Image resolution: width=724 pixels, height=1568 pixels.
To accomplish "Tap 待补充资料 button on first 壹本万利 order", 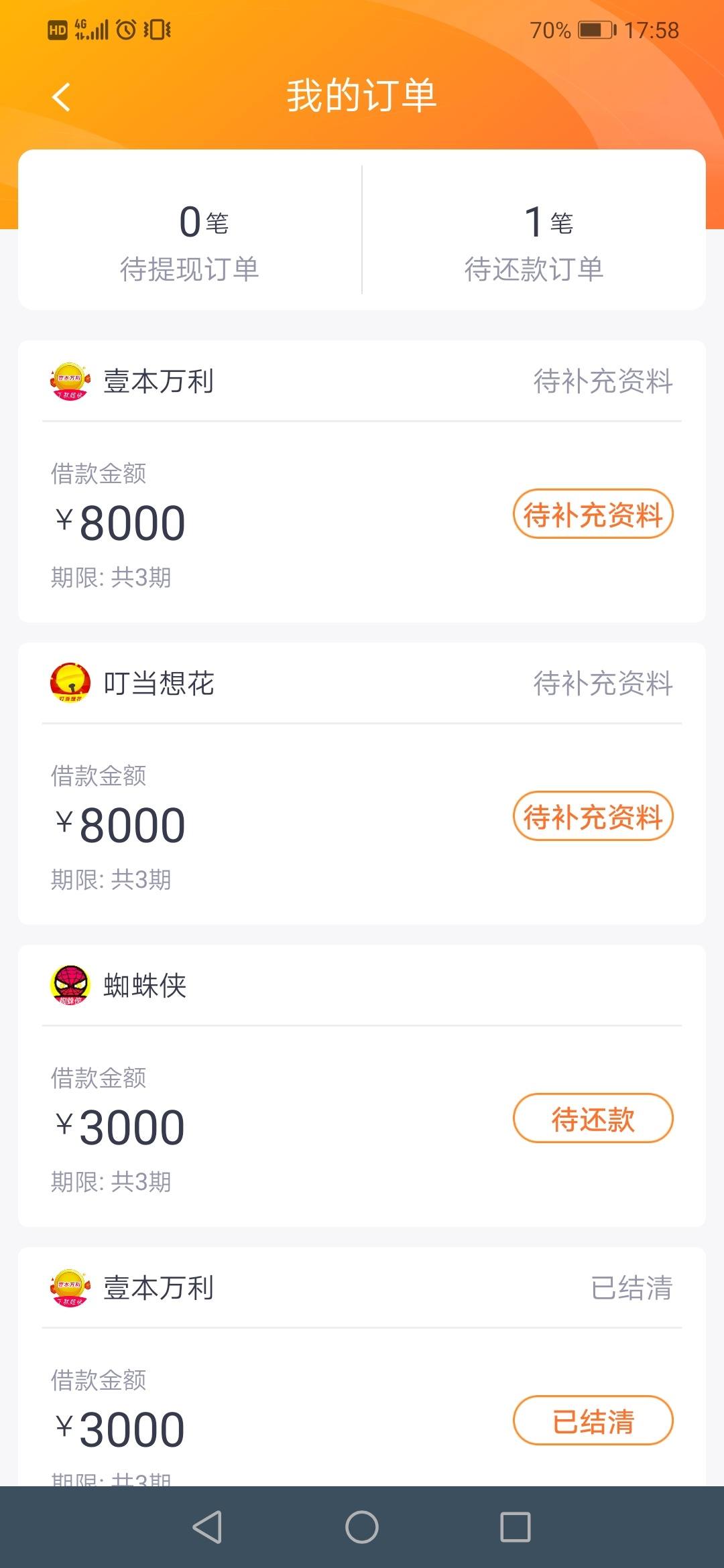I will click(593, 515).
